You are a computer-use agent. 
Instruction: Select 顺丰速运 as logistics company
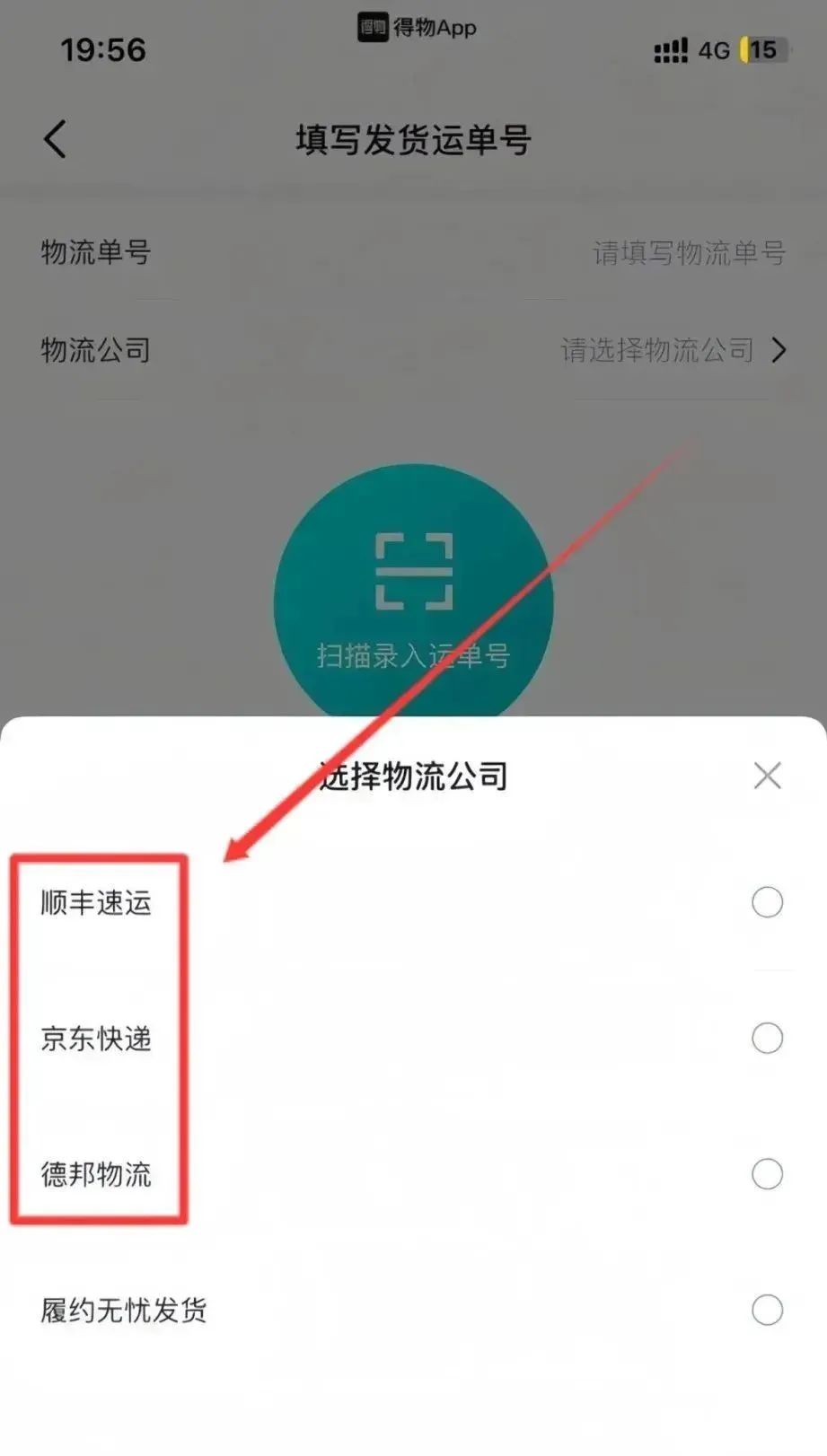point(413,902)
